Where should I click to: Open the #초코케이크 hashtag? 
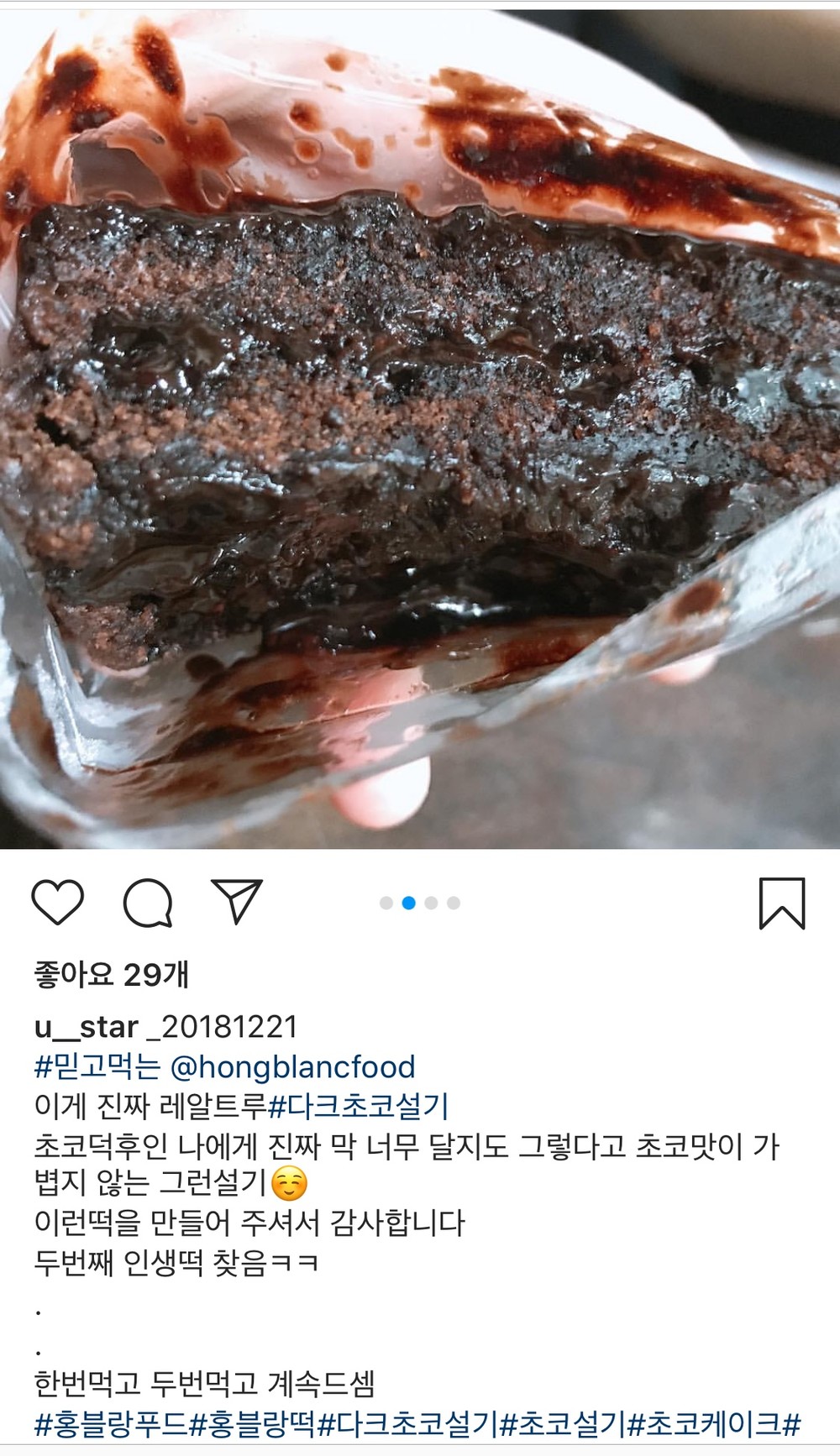point(705,1423)
